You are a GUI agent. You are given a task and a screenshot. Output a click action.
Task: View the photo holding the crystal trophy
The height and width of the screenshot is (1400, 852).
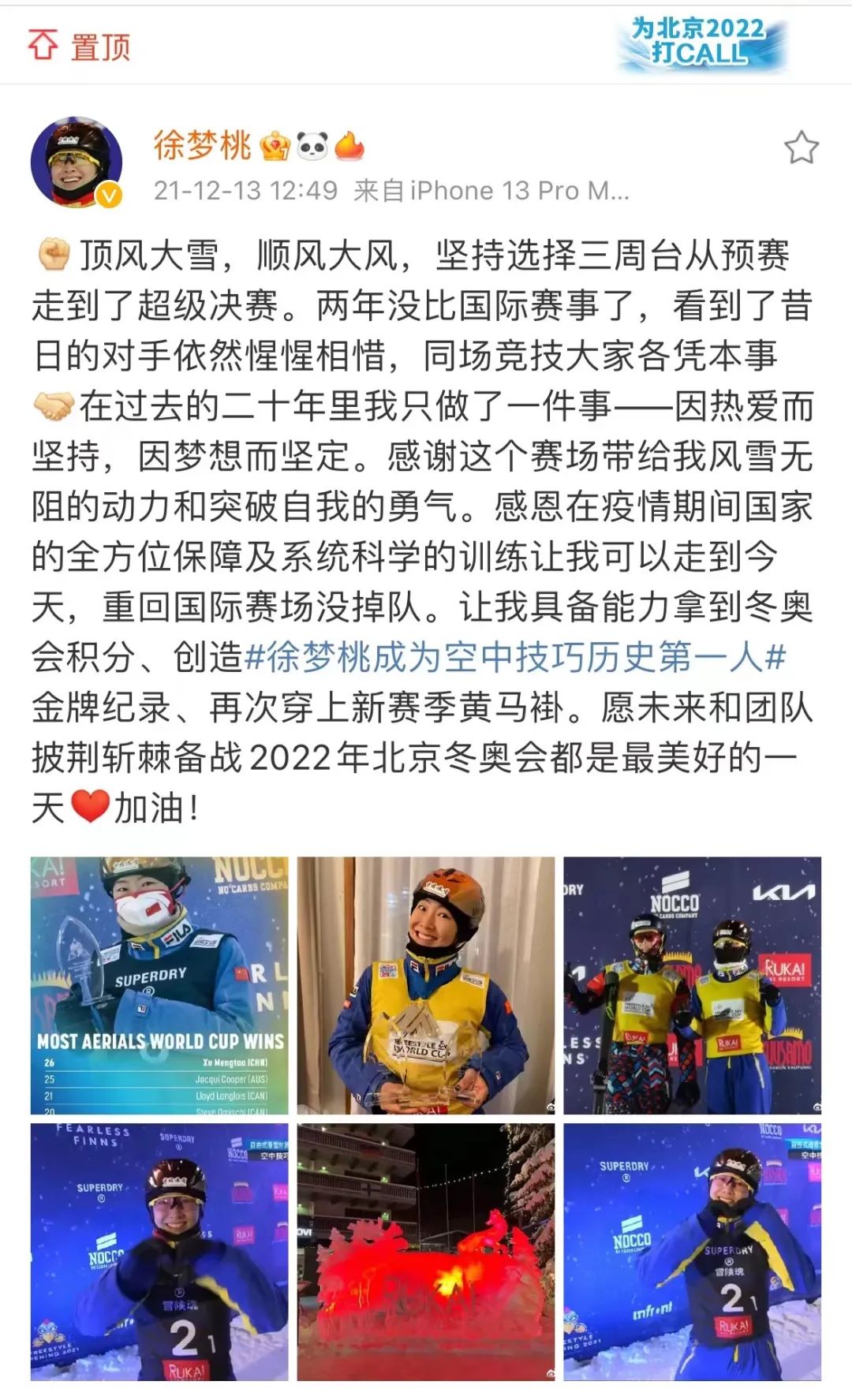tap(426, 985)
